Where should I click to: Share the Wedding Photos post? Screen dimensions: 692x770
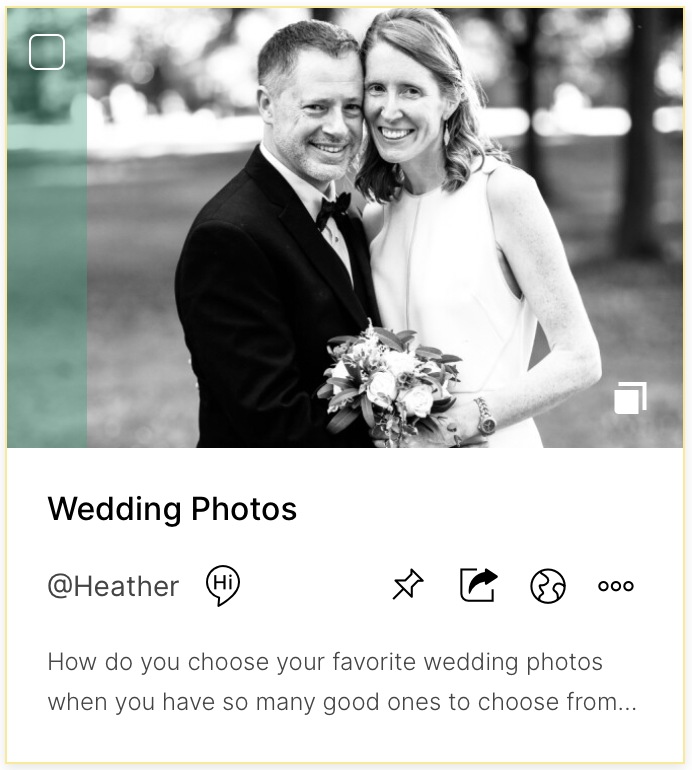pos(479,585)
